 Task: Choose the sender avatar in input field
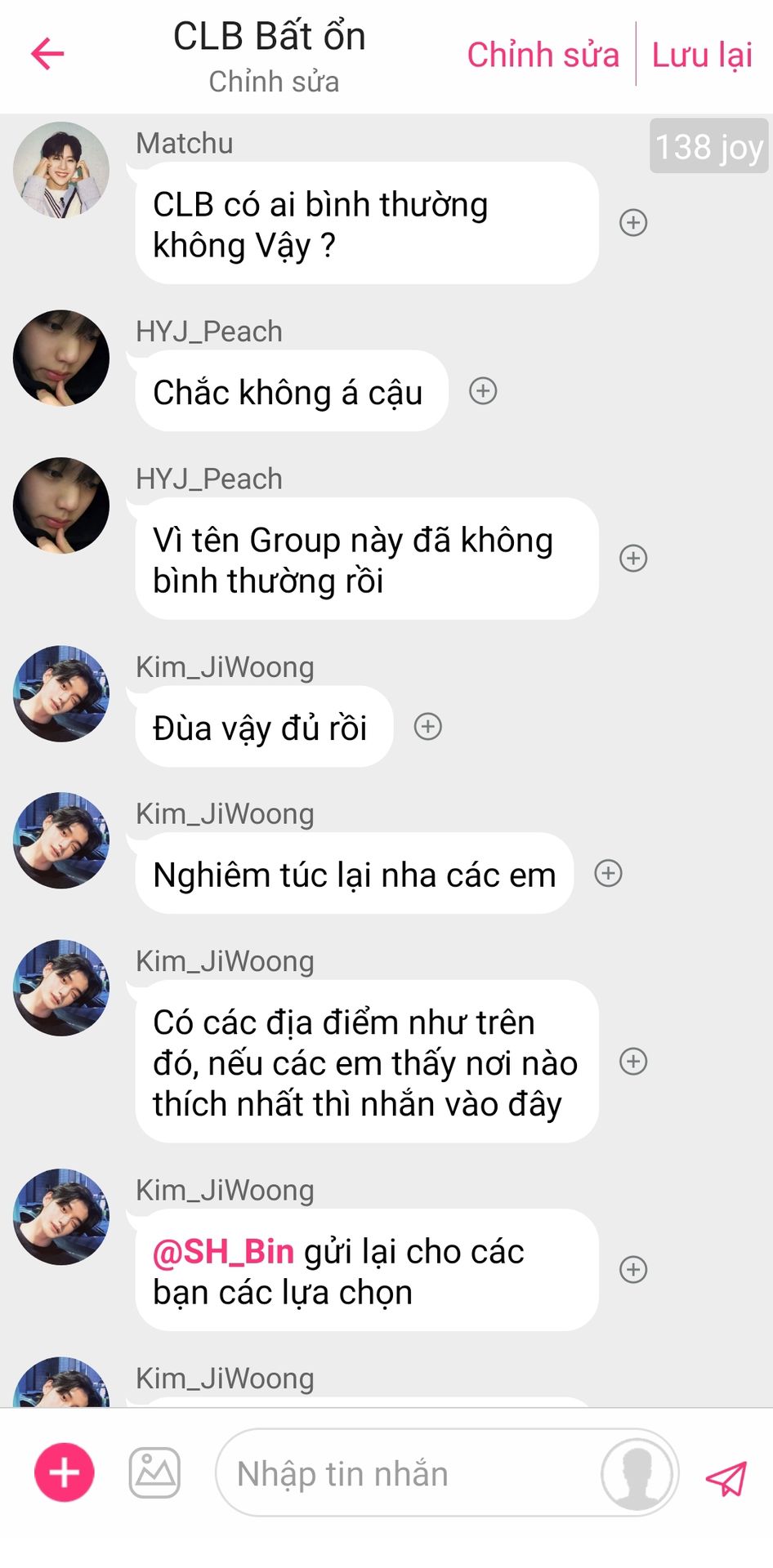(x=637, y=1473)
